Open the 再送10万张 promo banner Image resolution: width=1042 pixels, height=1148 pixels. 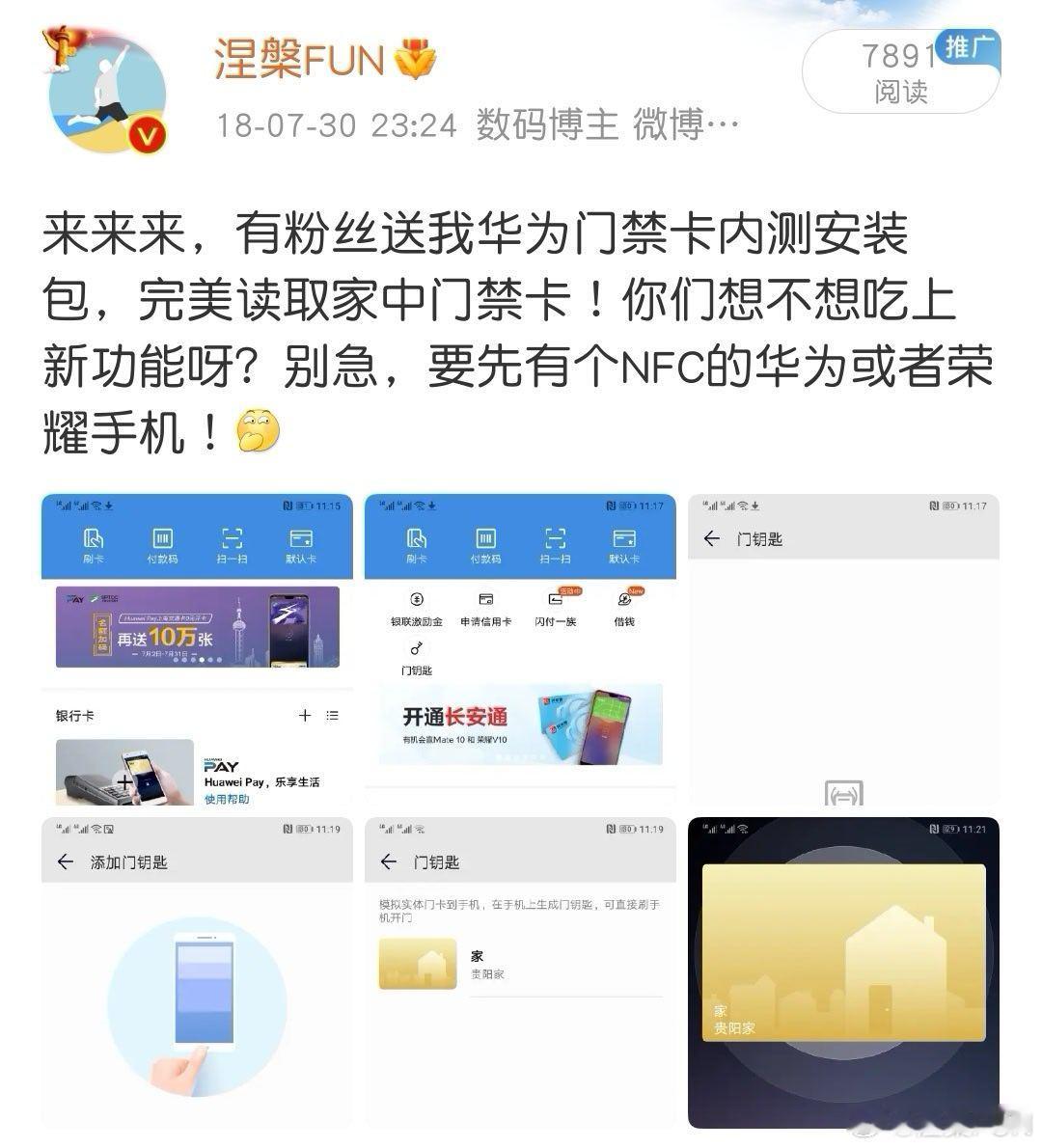(198, 627)
